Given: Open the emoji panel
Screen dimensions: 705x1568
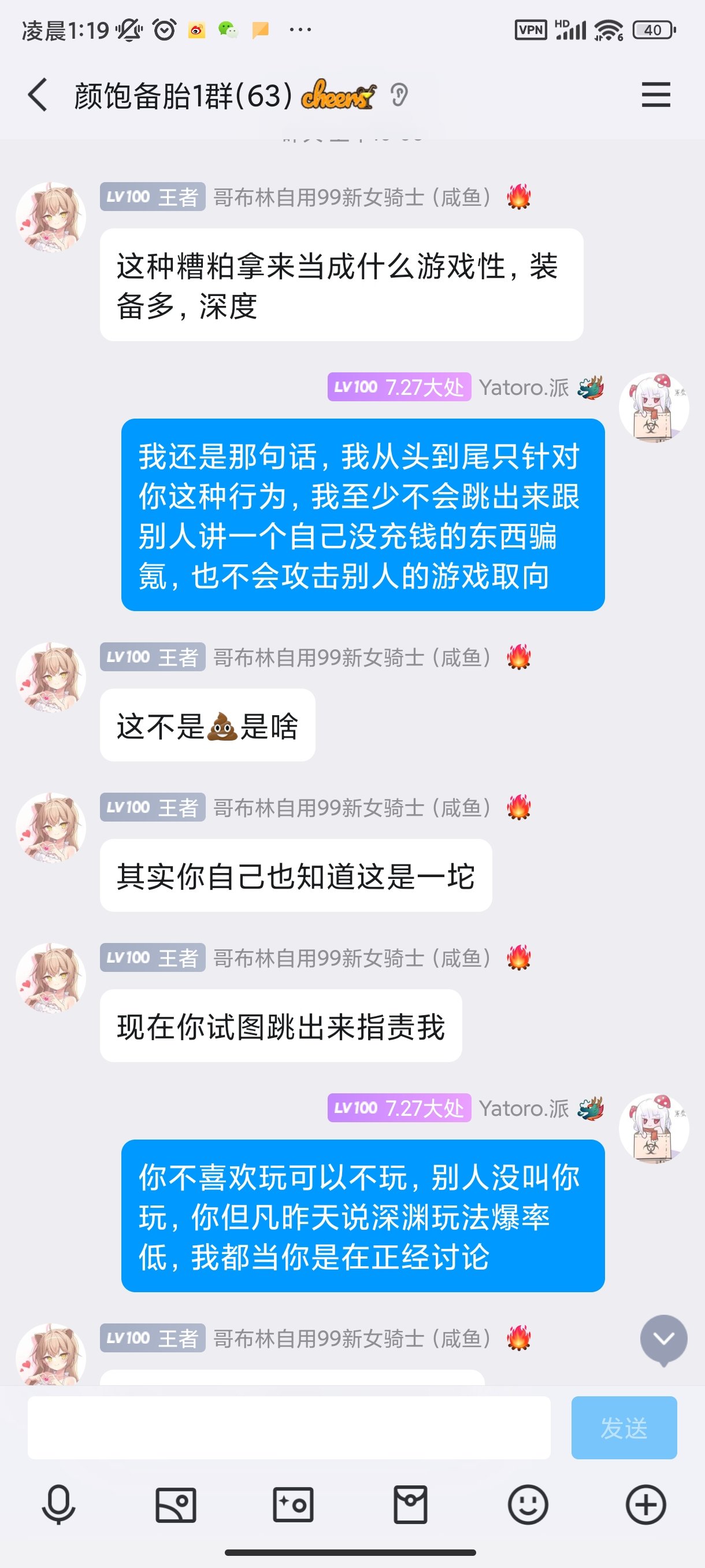Looking at the screenshot, I should point(528,1505).
